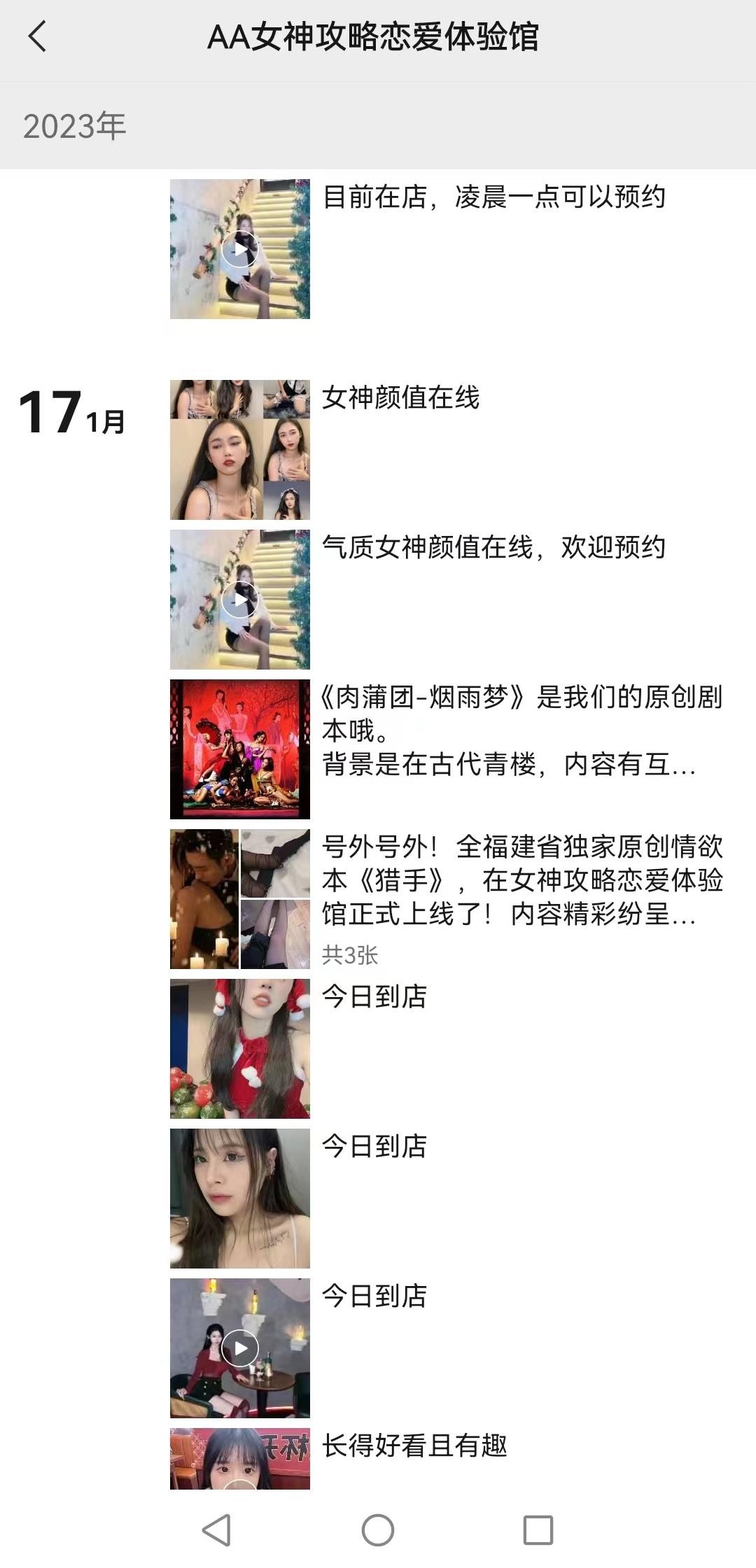This screenshot has height=1568, width=756.
Task: Go back using the top-left arrow
Action: [38, 36]
